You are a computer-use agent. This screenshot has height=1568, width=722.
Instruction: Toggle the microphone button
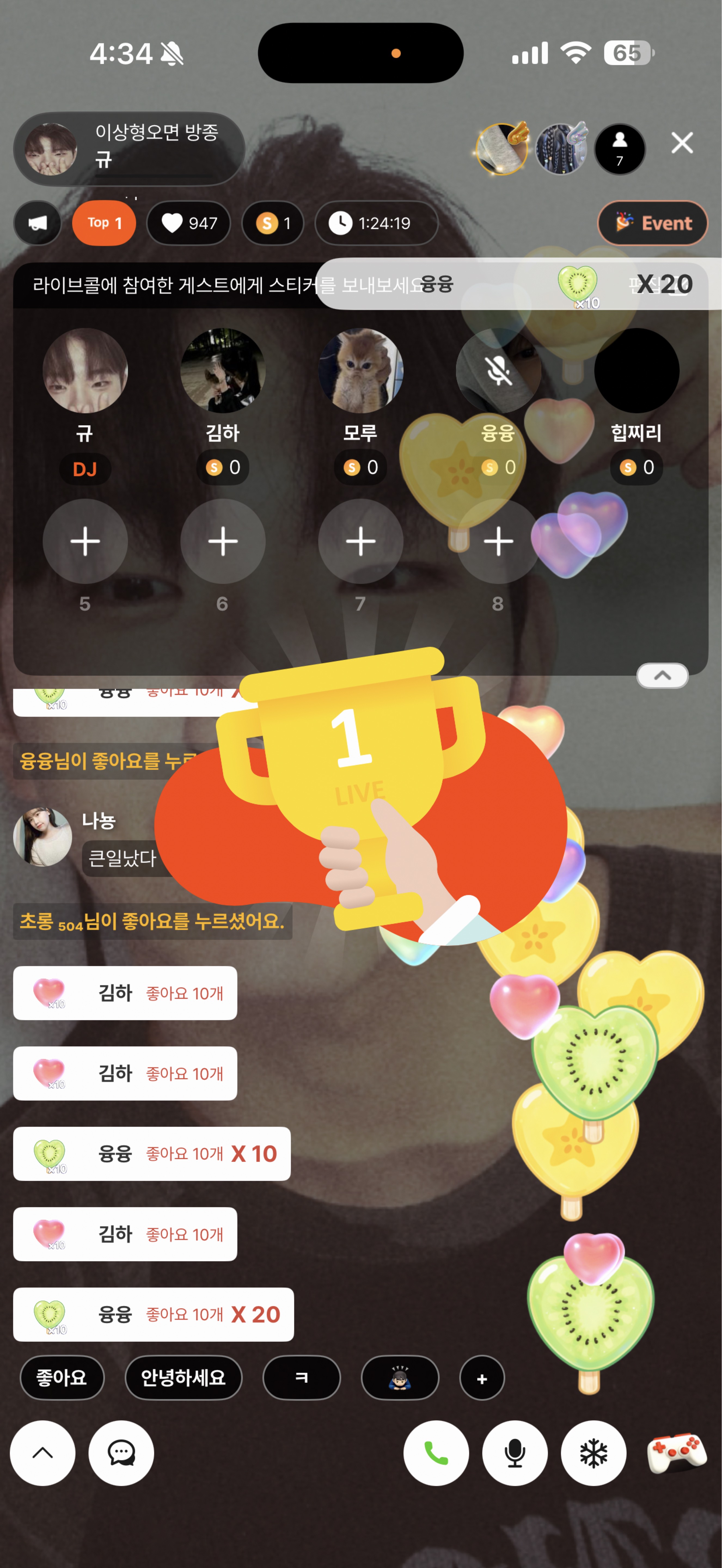click(515, 1453)
